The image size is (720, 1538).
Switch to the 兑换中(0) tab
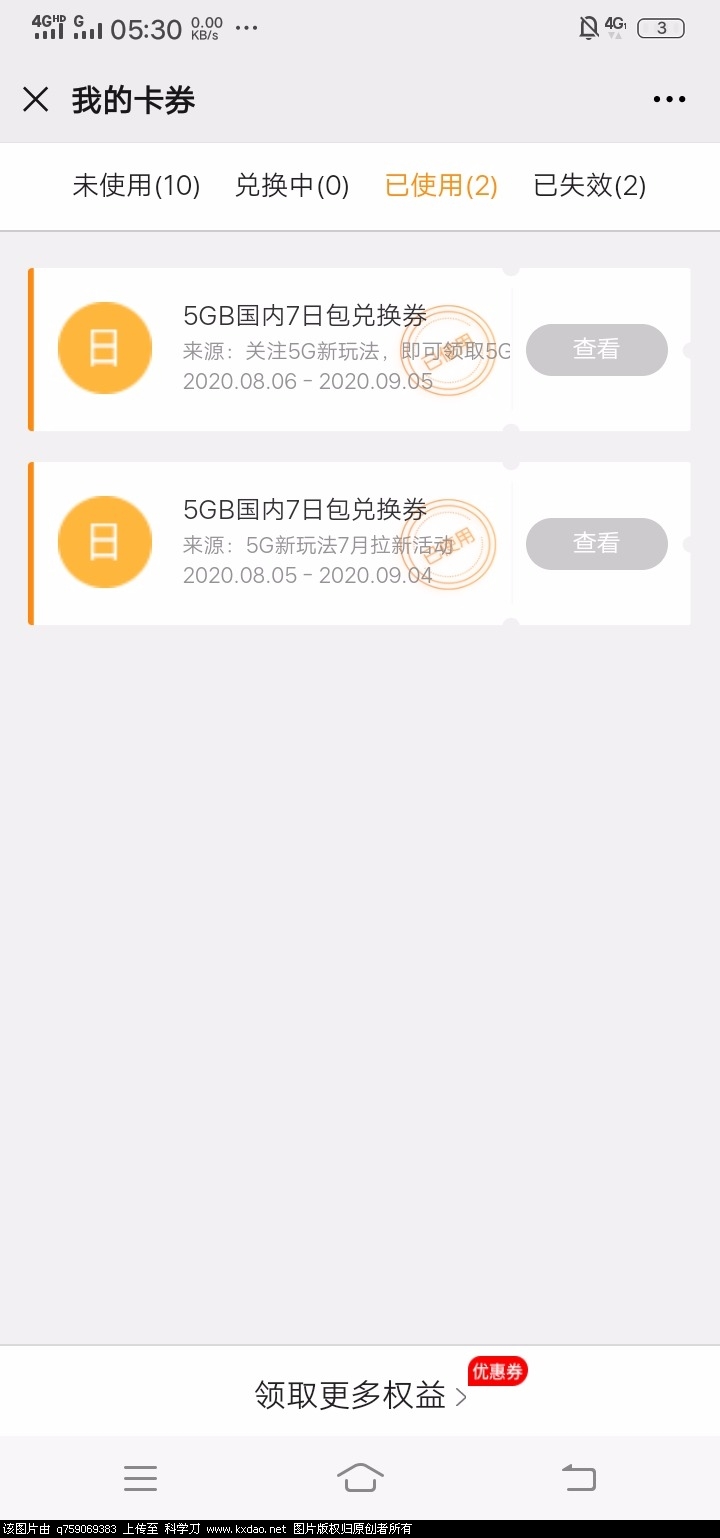291,186
